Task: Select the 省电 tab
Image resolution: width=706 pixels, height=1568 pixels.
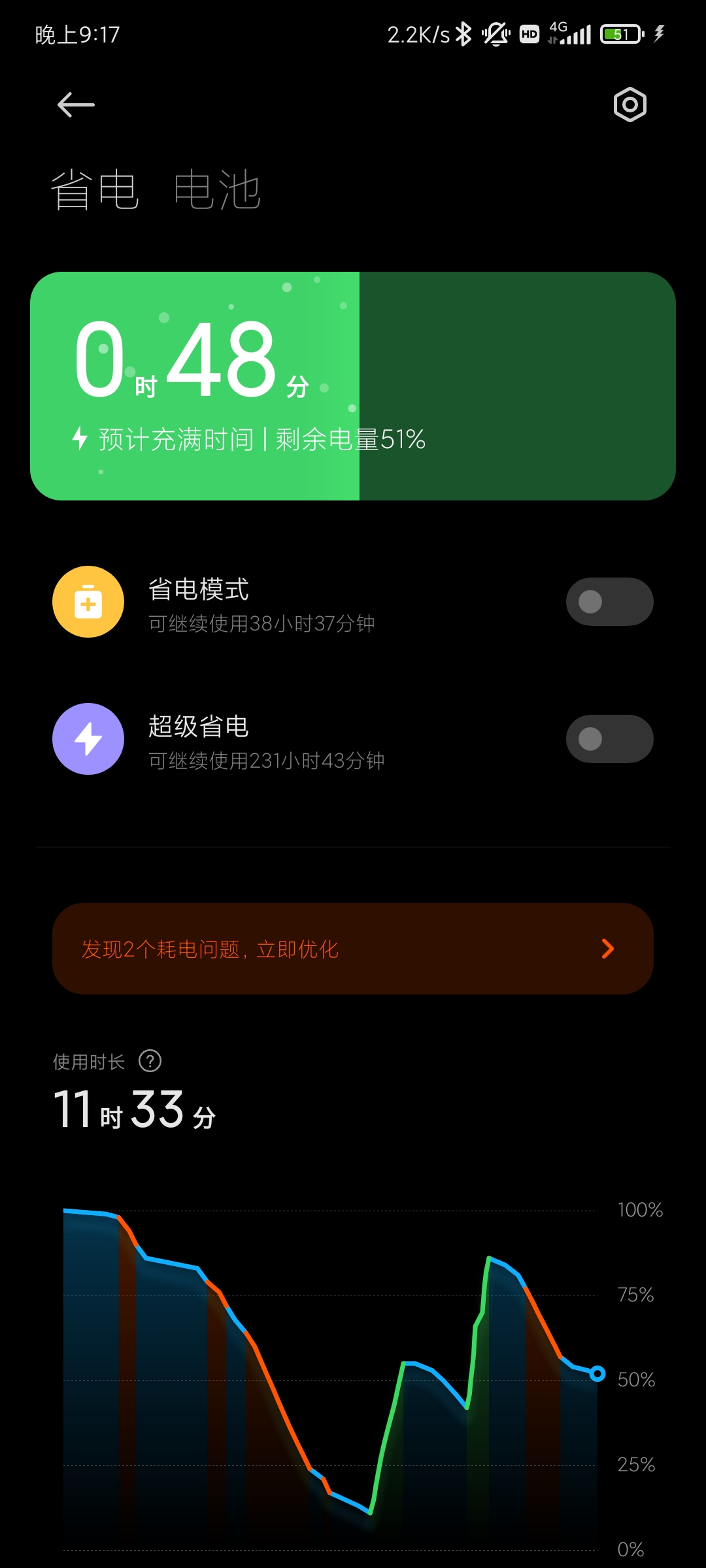Action: pyautogui.click(x=95, y=190)
